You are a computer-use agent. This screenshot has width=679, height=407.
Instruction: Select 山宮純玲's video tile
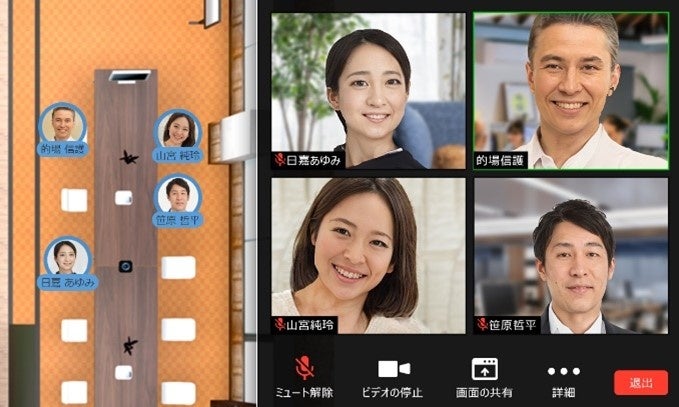click(x=368, y=255)
